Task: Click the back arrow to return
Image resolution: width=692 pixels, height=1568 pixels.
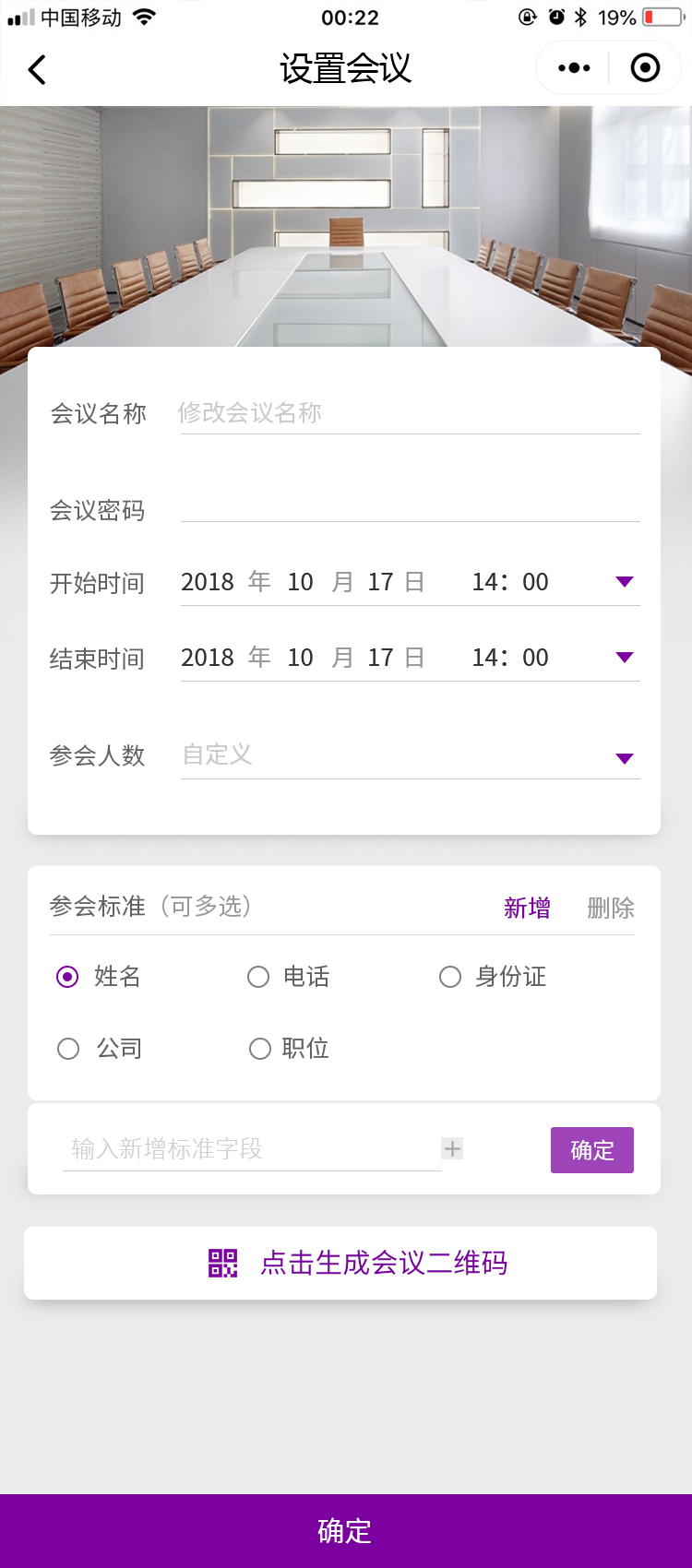Action: (x=37, y=67)
